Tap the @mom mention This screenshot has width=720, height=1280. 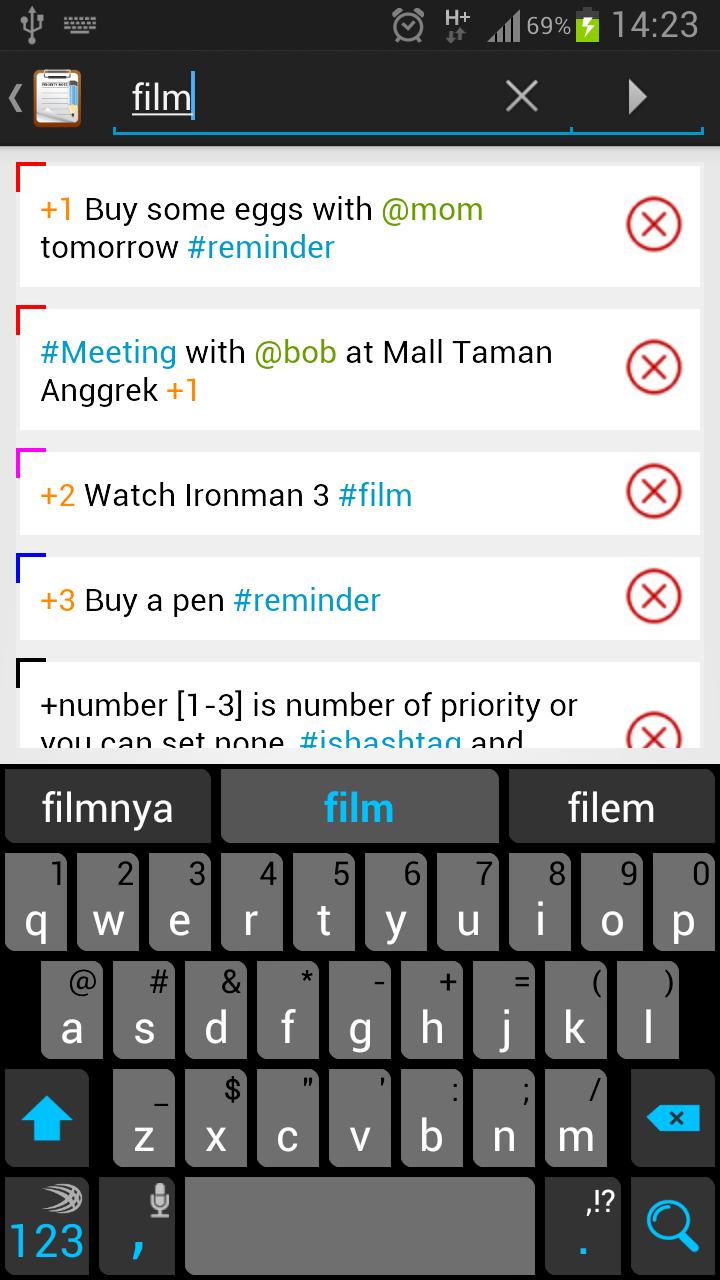click(x=432, y=209)
